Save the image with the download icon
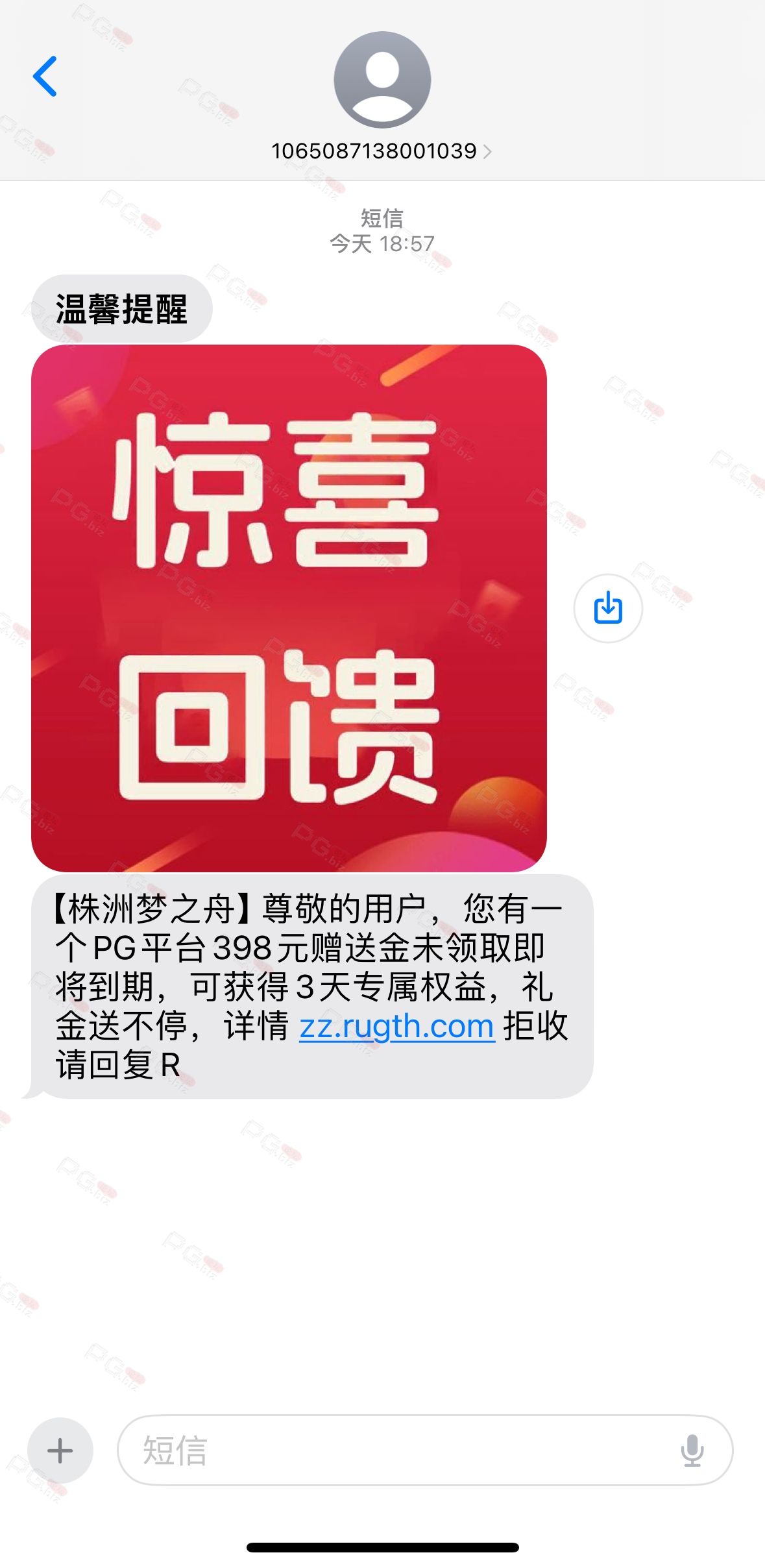 (608, 608)
